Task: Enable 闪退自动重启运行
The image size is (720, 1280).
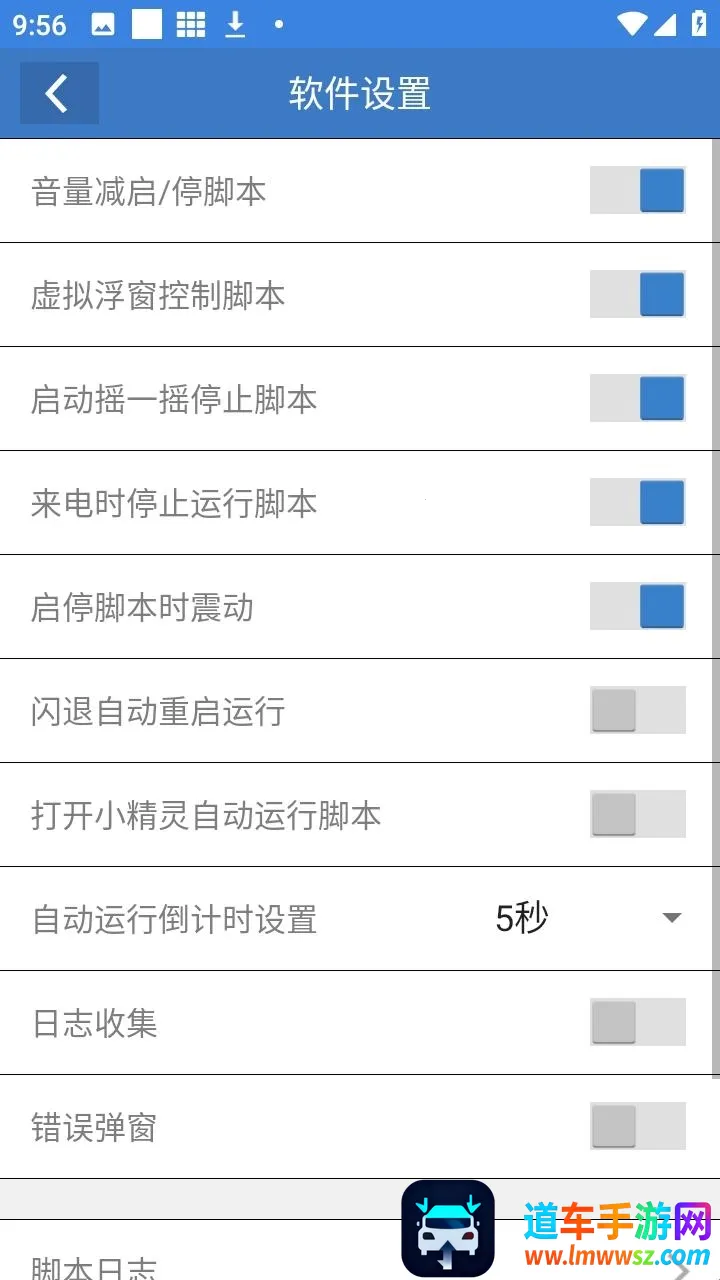Action: click(637, 711)
